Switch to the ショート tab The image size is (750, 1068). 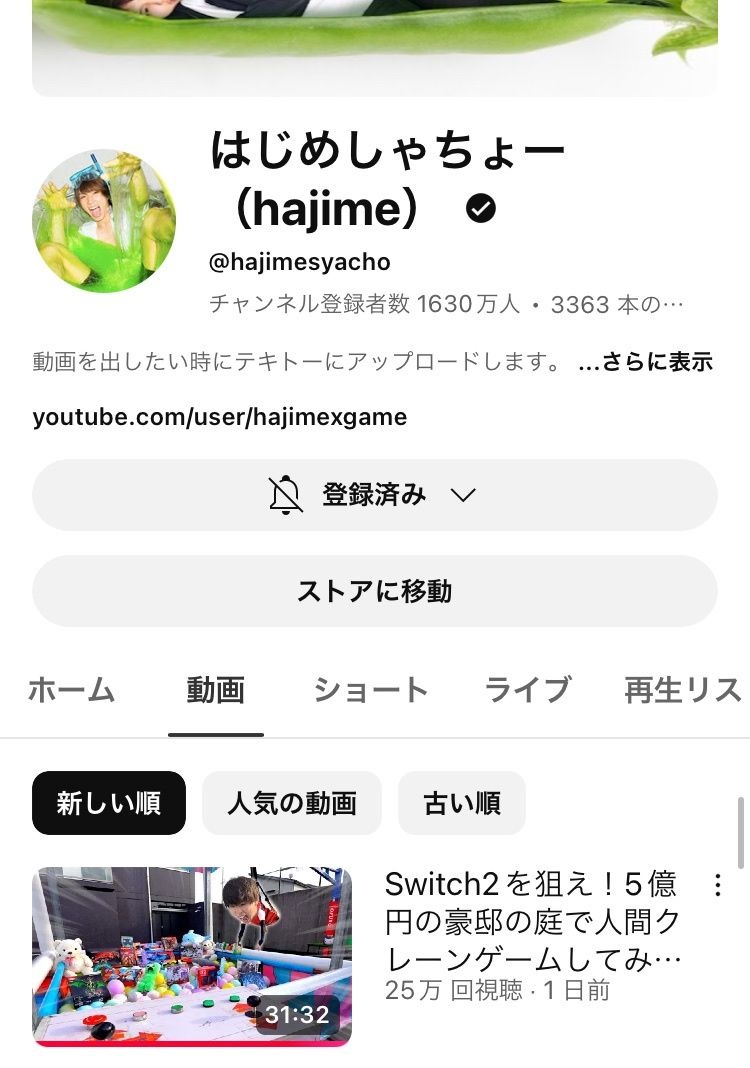coord(371,690)
